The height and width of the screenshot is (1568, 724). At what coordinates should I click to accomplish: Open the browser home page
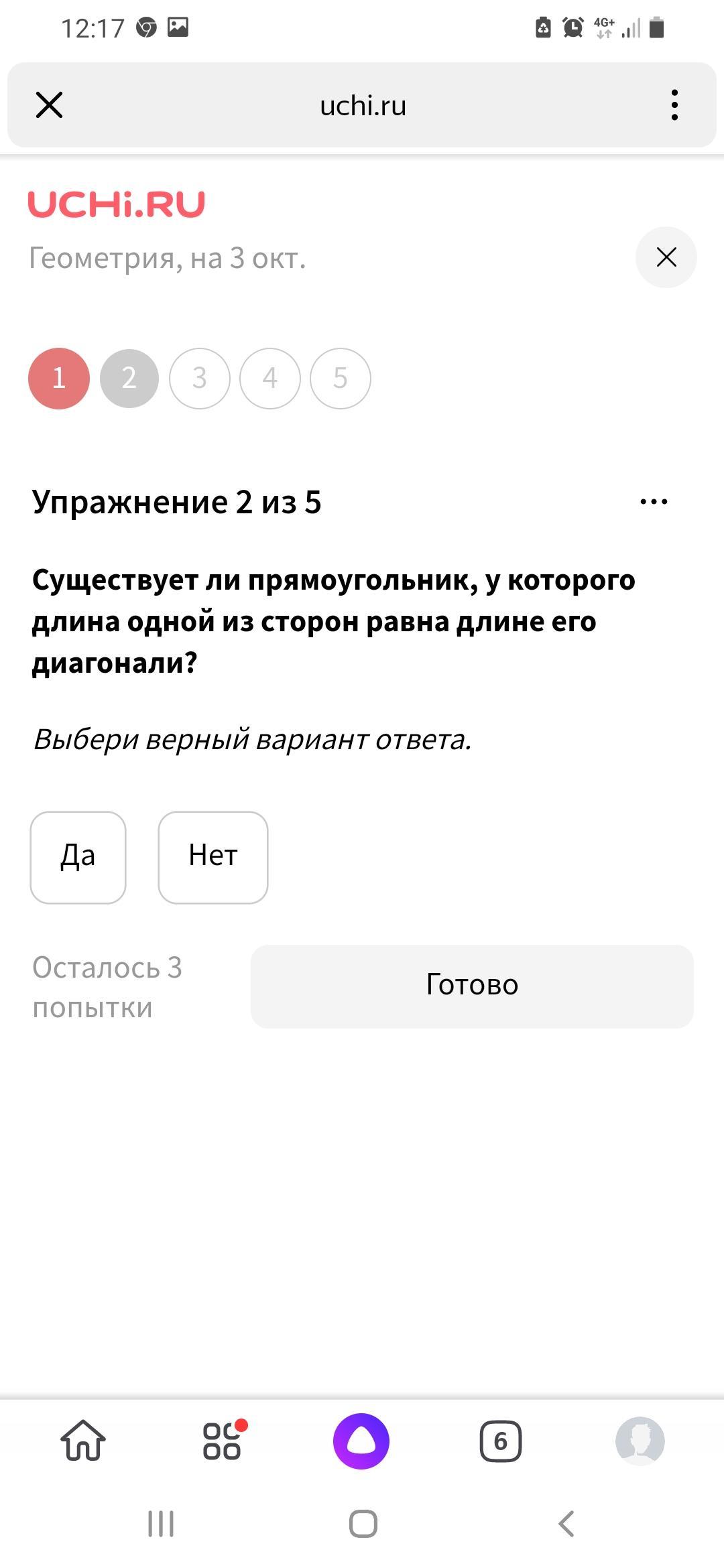(x=83, y=1441)
